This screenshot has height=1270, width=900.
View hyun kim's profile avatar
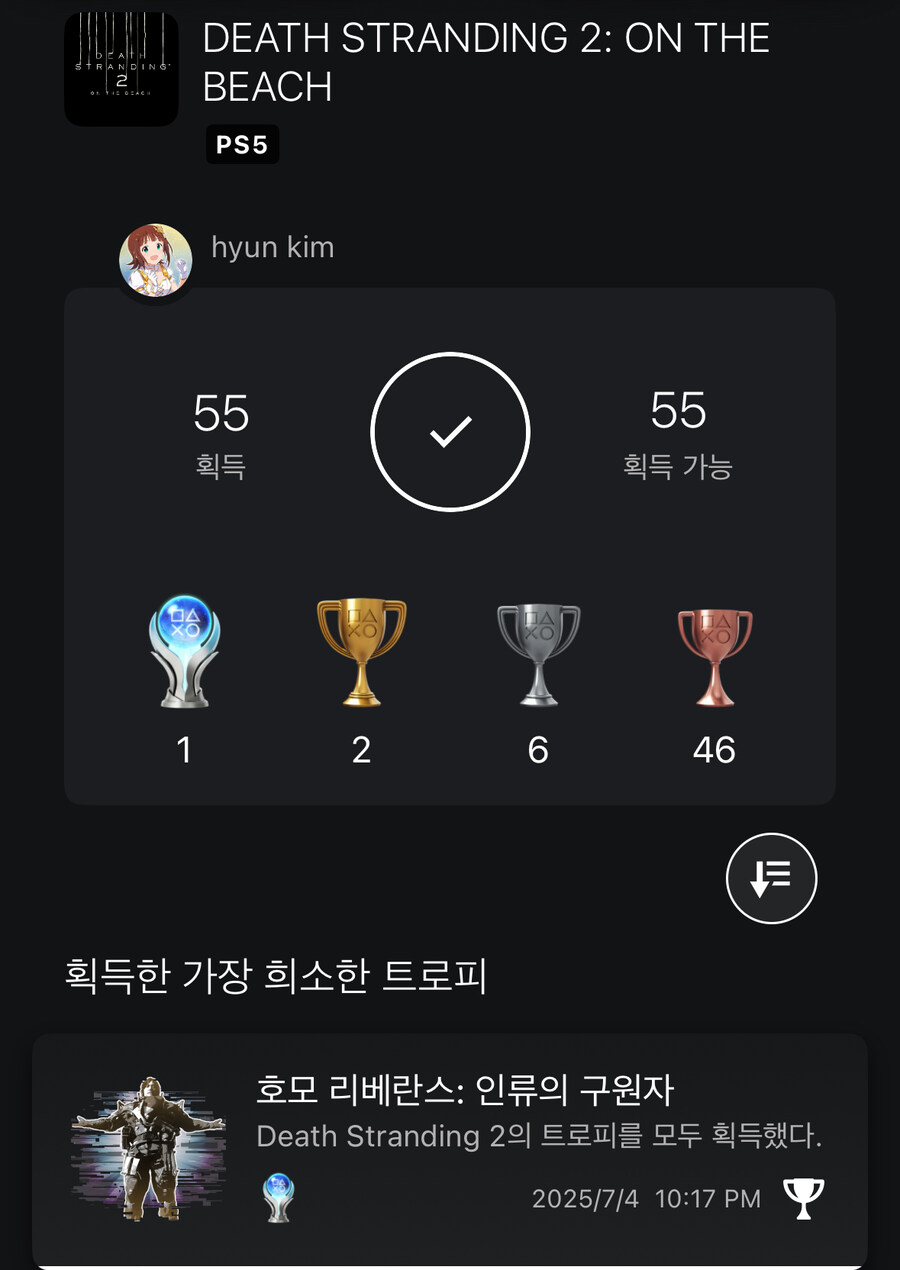[x=156, y=259]
